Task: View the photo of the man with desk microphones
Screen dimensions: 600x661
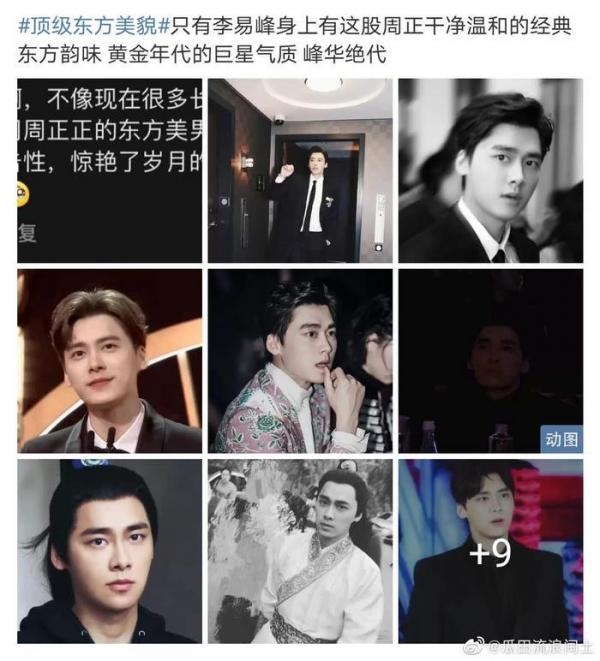Action: pyautogui.click(x=109, y=360)
